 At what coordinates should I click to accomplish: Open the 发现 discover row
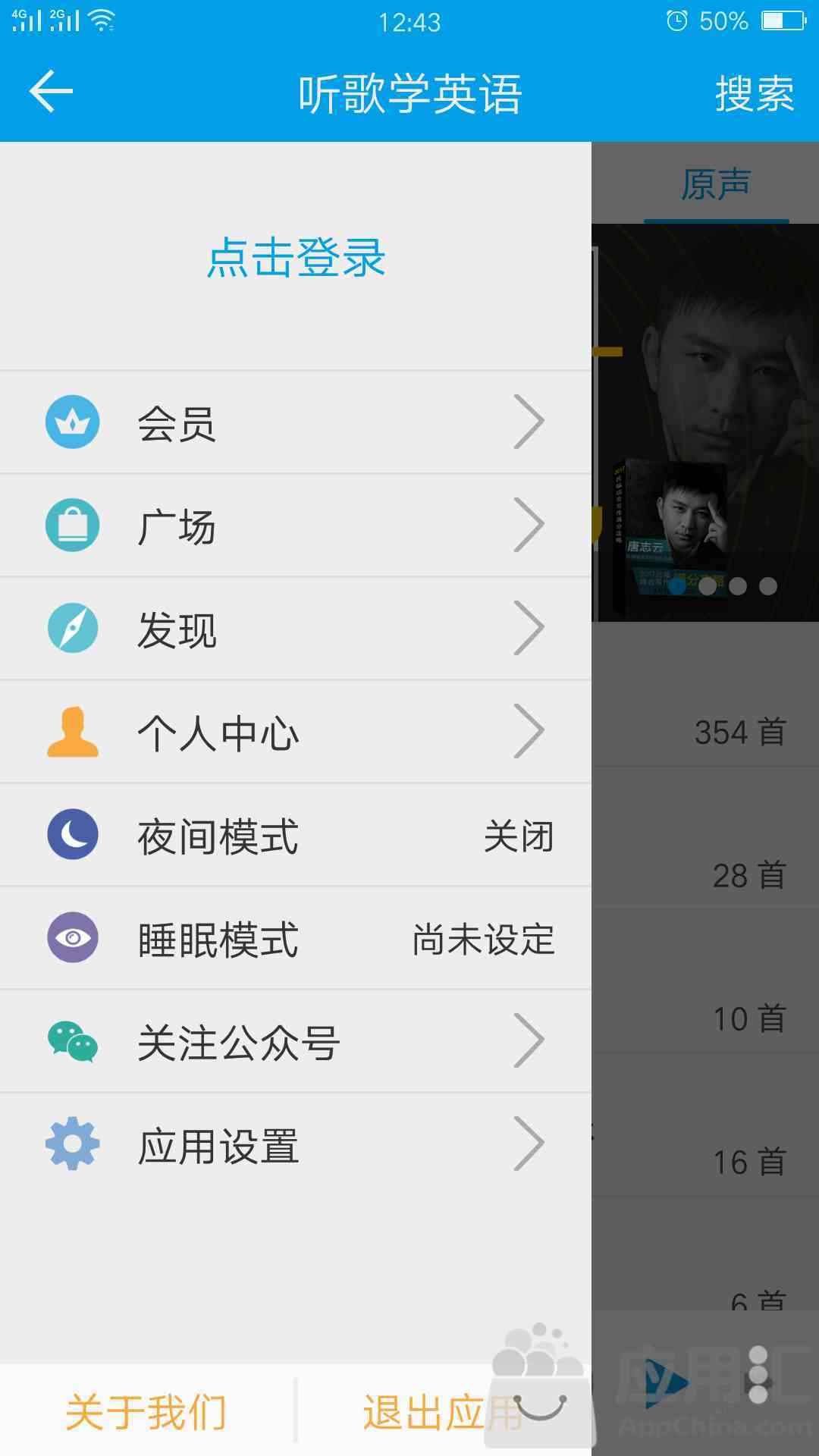click(x=296, y=629)
